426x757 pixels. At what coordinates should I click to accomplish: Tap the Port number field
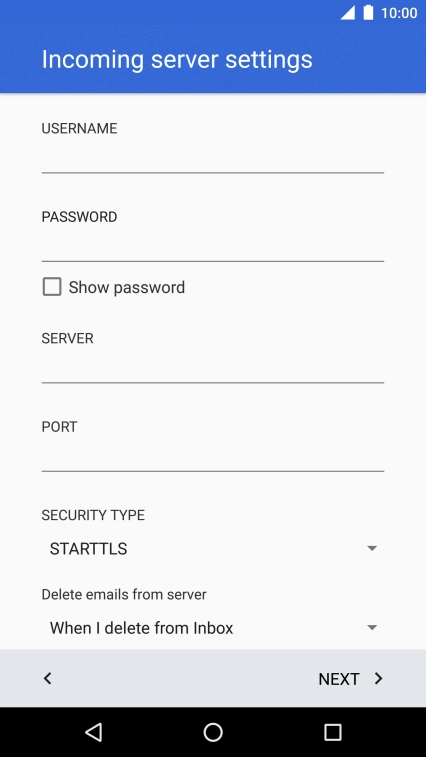(x=213, y=456)
